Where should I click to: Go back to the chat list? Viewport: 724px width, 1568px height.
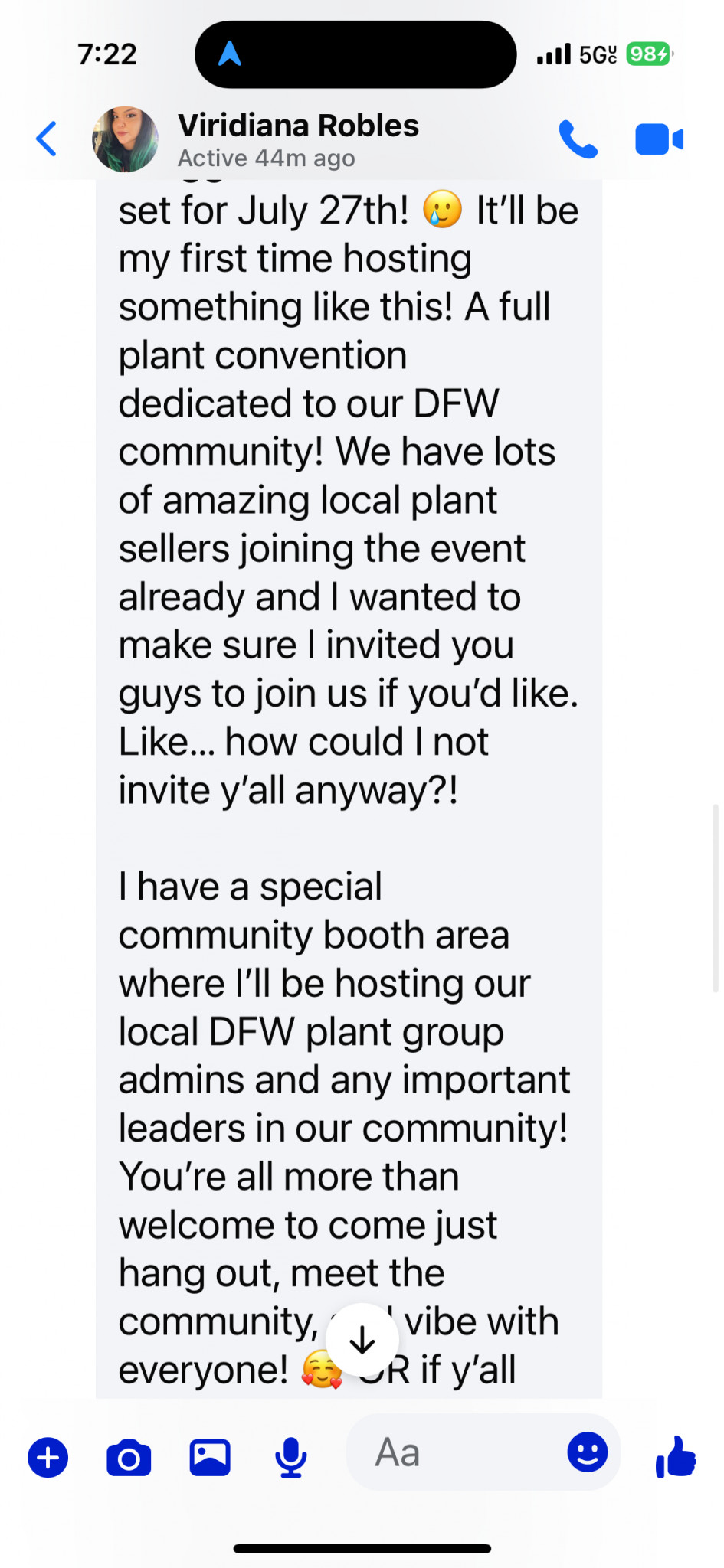click(x=47, y=139)
